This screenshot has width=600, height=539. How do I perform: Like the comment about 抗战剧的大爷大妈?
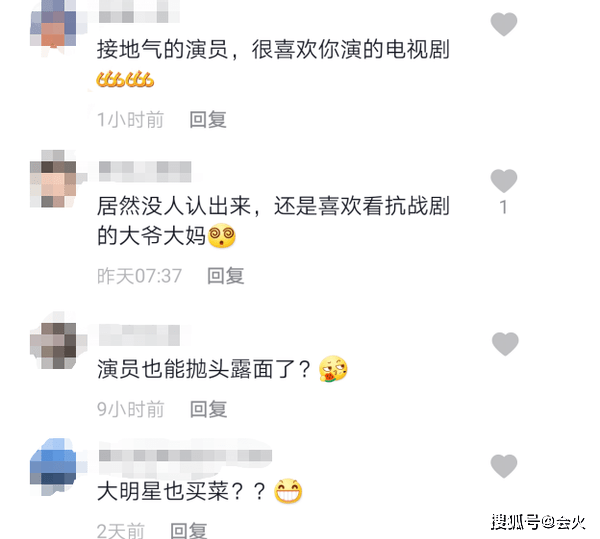point(504,181)
